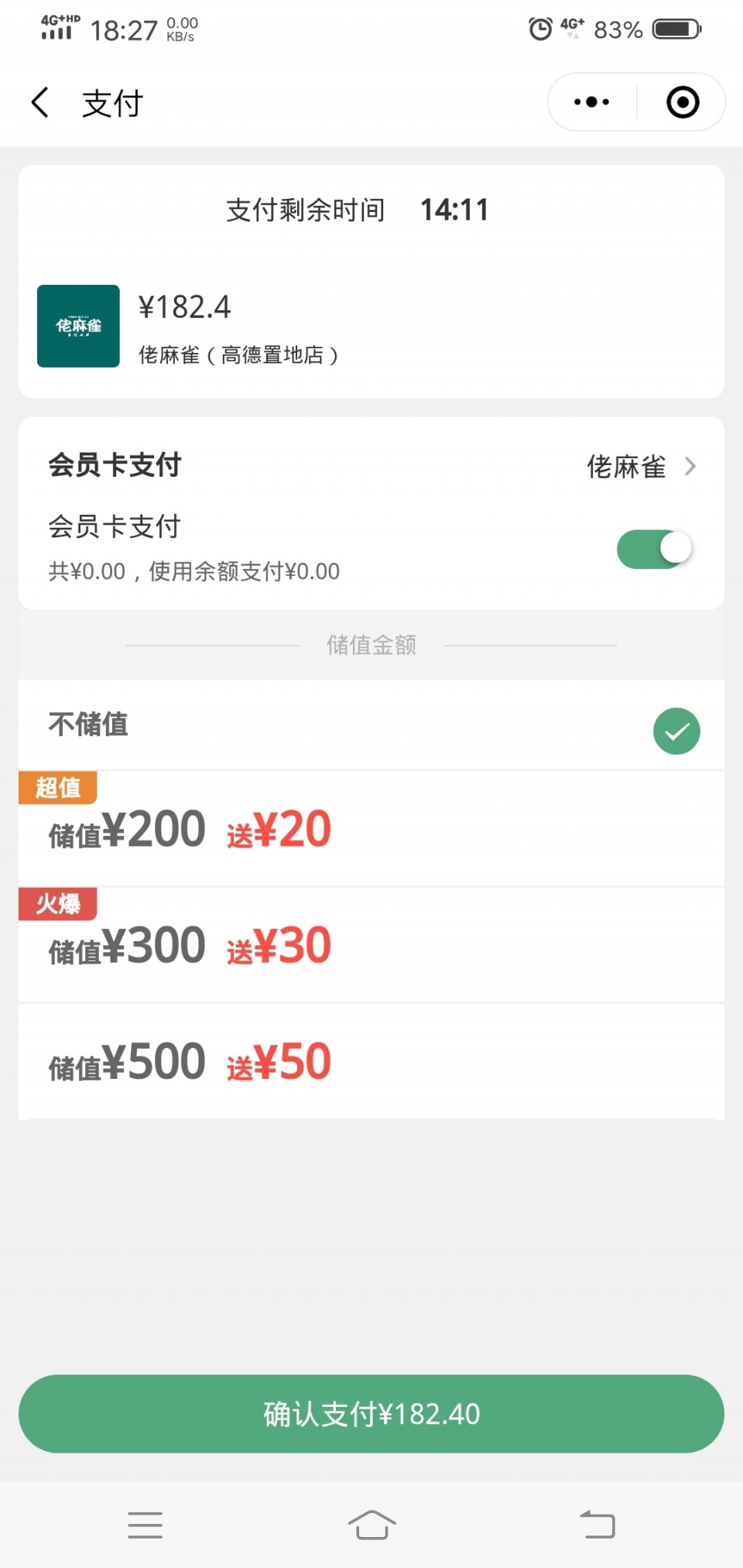Expand the 佬麻雀 membership card chevron
This screenshot has width=743, height=1568.
tap(691, 466)
